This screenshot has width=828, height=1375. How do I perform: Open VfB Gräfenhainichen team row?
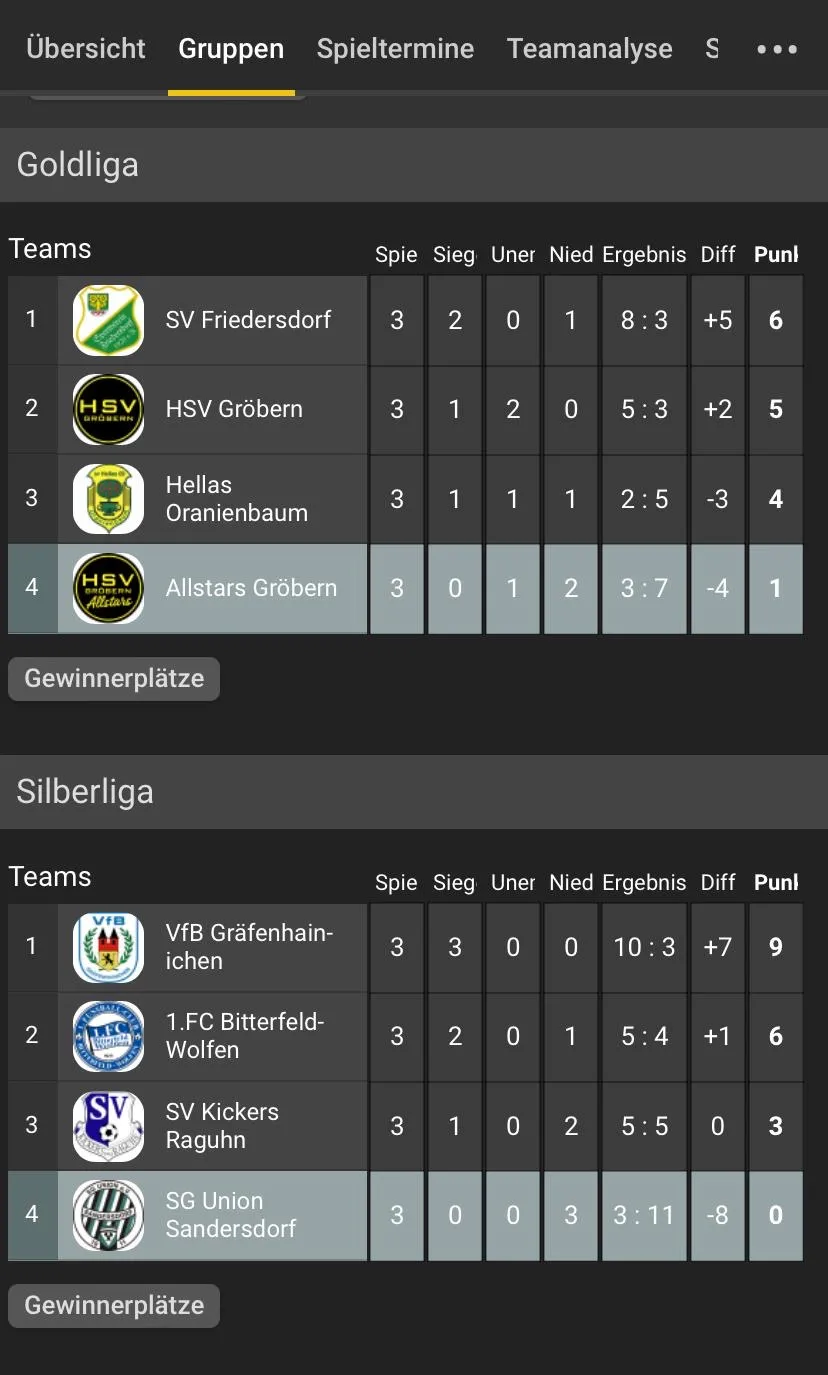click(x=405, y=947)
